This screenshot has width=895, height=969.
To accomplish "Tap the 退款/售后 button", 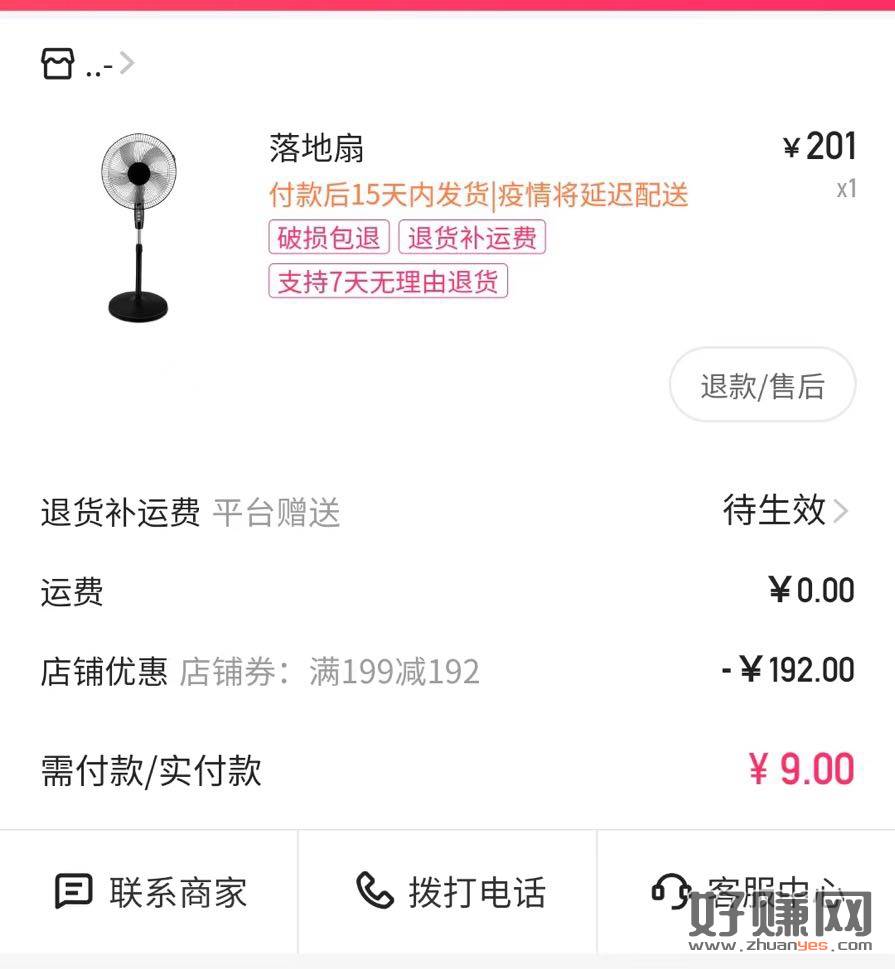I will point(762,386).
